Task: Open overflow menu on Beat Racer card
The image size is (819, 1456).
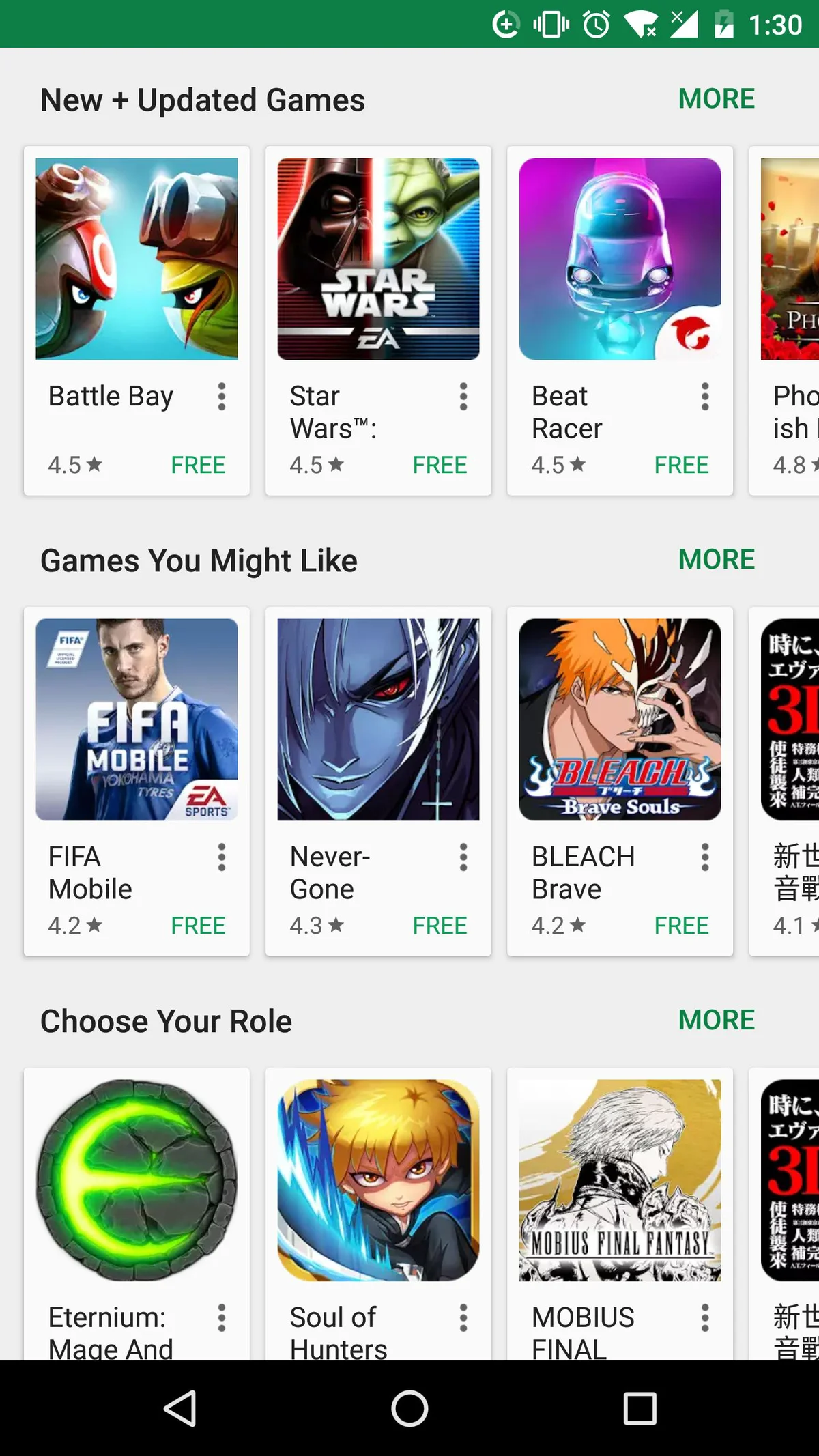Action: [705, 397]
